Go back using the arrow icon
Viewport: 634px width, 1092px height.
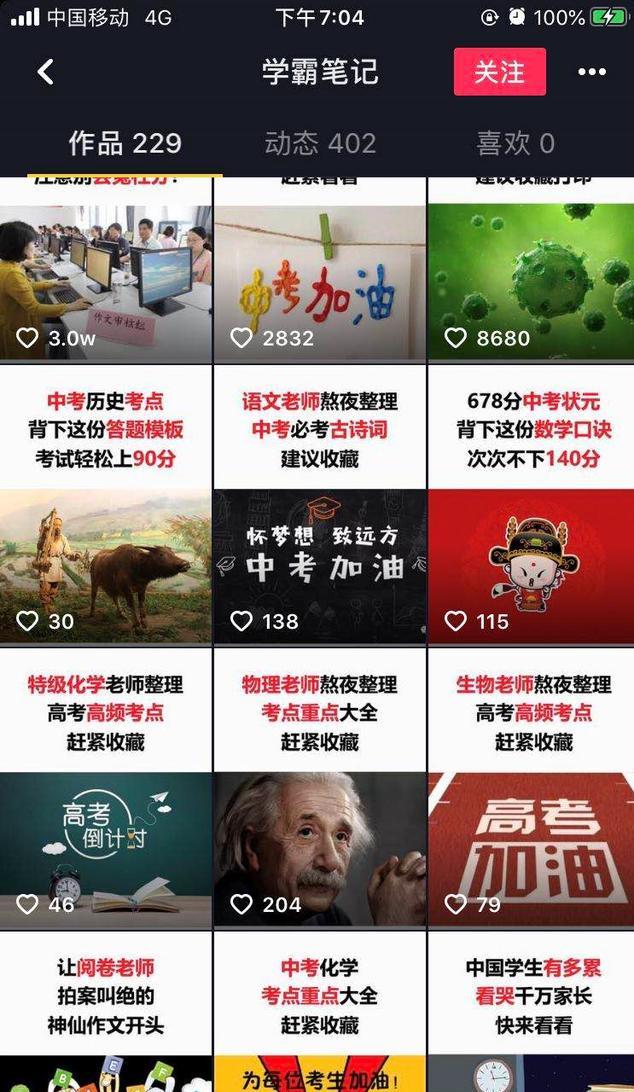[x=45, y=72]
